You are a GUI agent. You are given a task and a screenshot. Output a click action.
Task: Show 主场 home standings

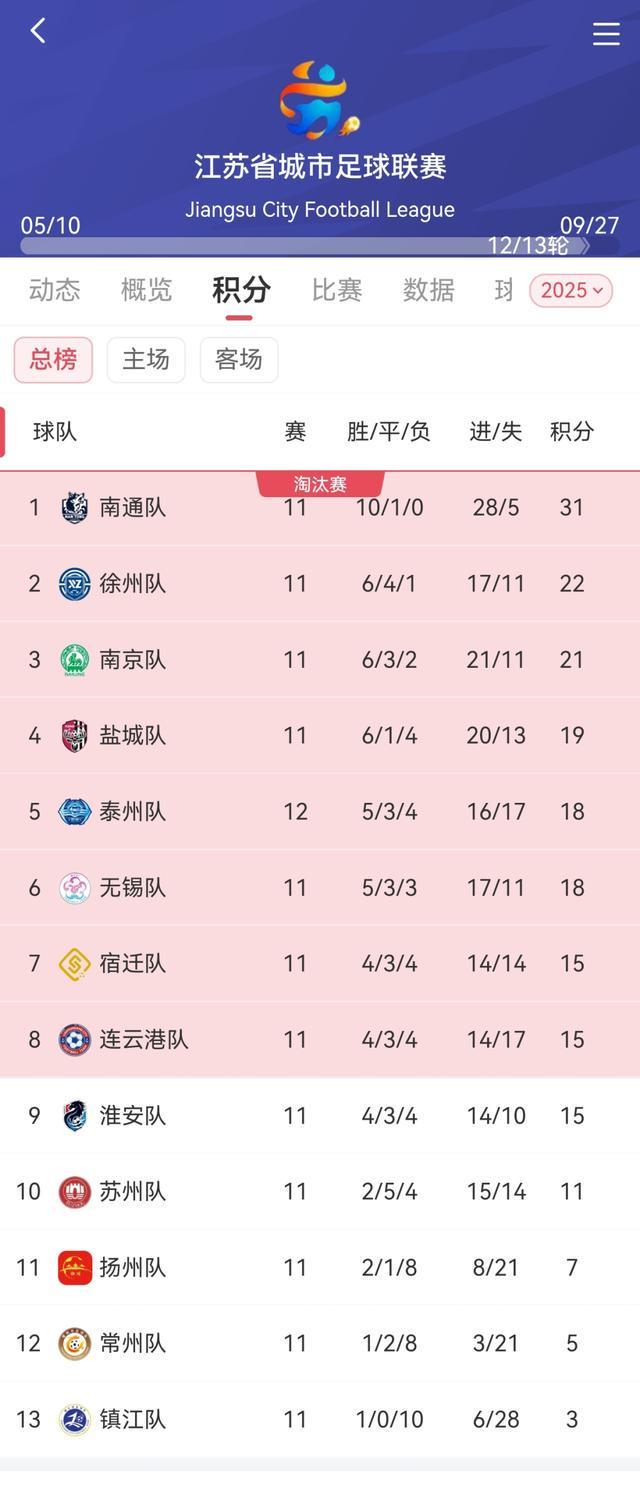click(146, 359)
